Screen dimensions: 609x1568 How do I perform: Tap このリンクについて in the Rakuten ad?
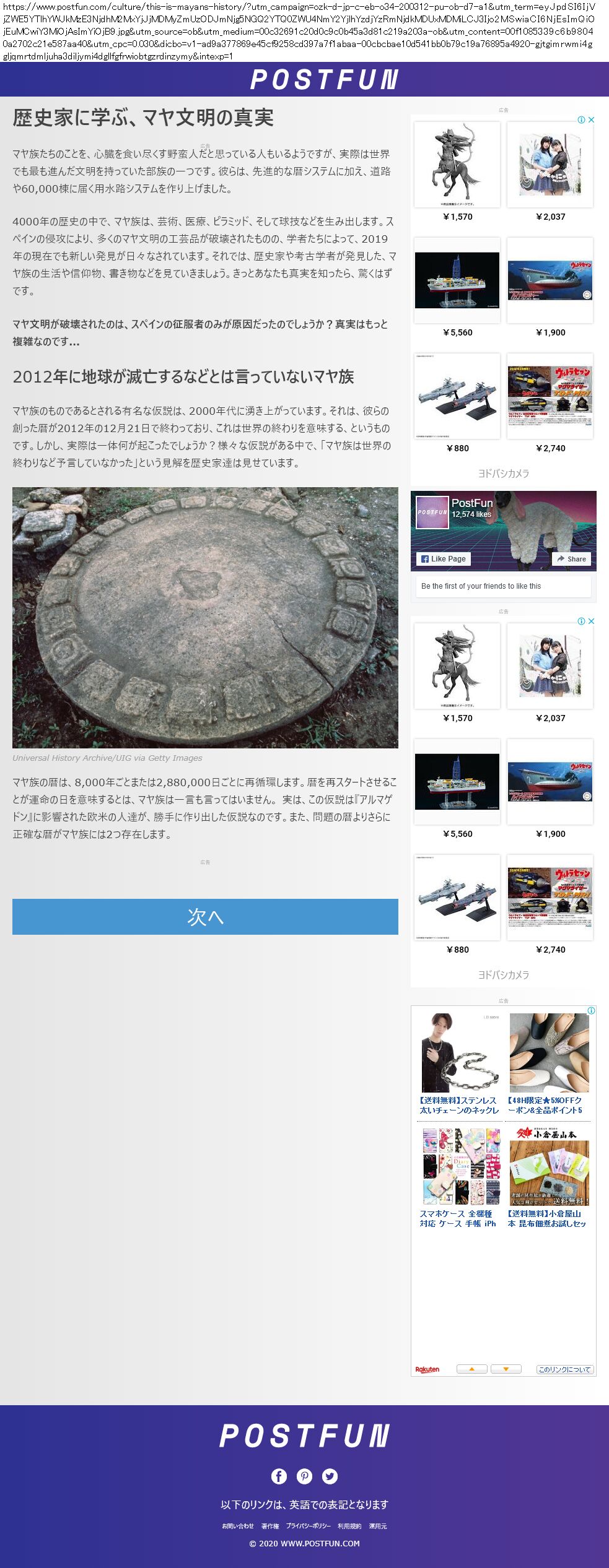[564, 1369]
